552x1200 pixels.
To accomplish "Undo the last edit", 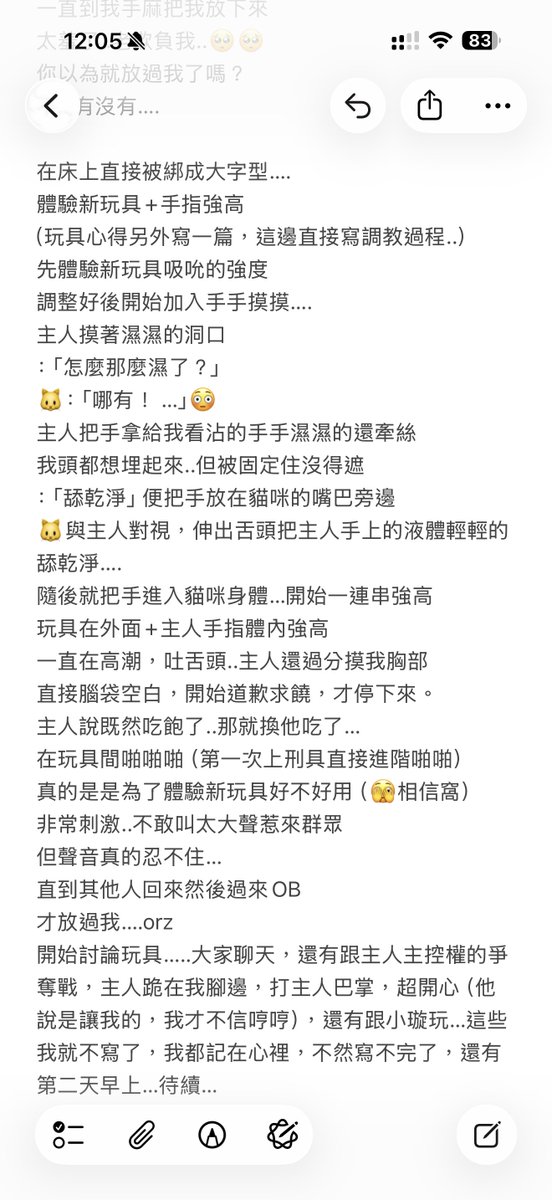I will 358,106.
